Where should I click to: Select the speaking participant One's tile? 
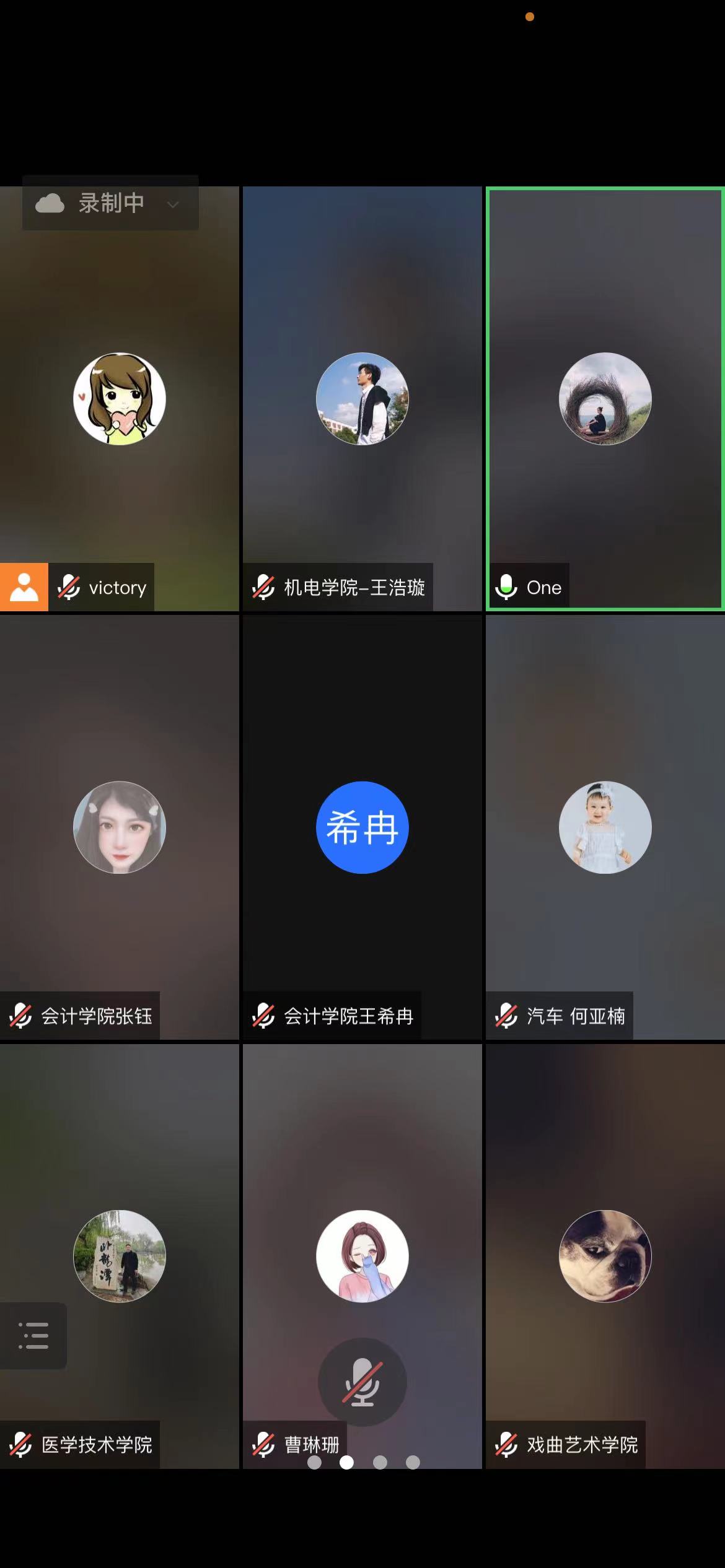[605, 399]
